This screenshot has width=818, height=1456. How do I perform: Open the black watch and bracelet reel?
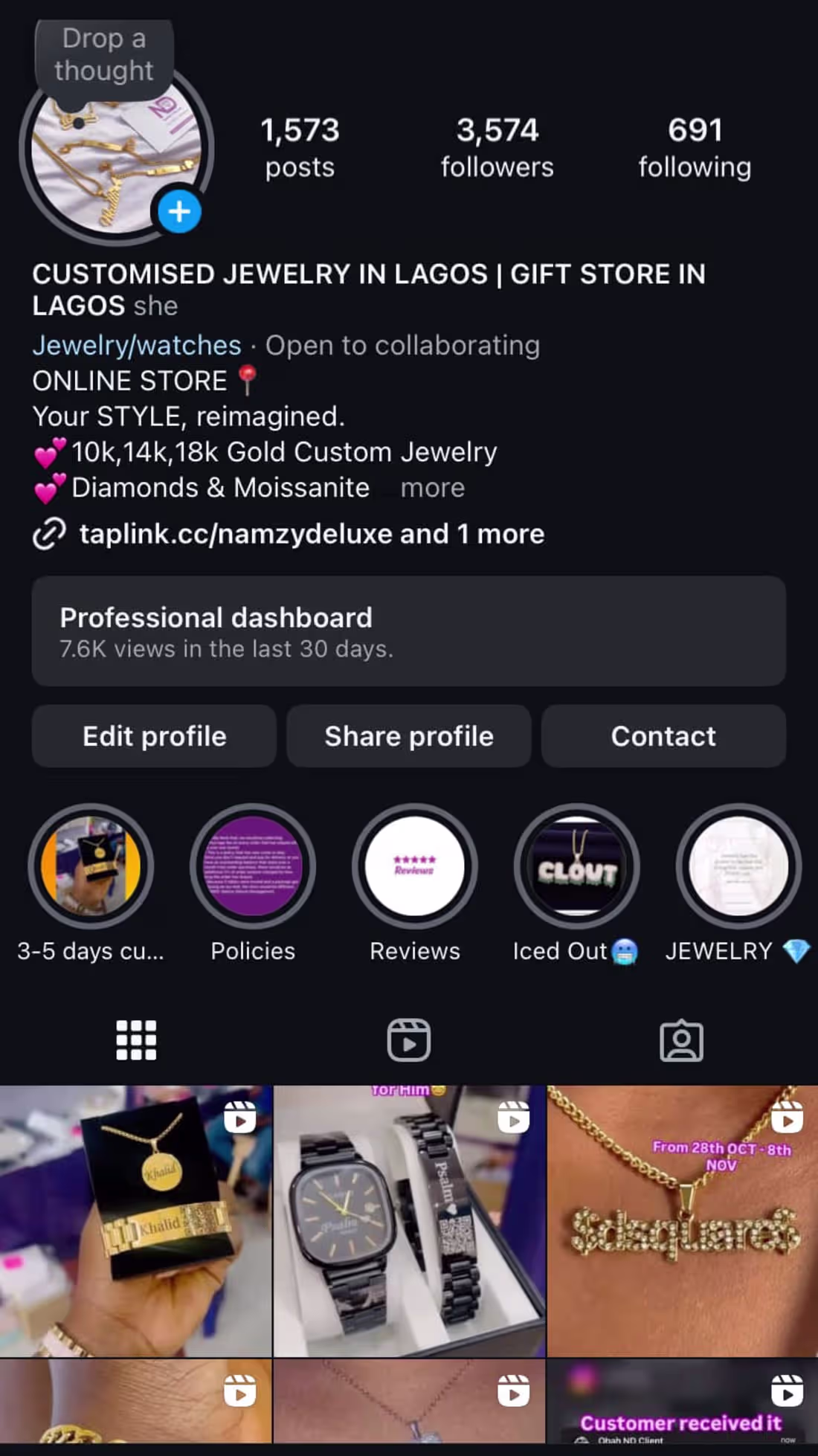click(x=408, y=1221)
